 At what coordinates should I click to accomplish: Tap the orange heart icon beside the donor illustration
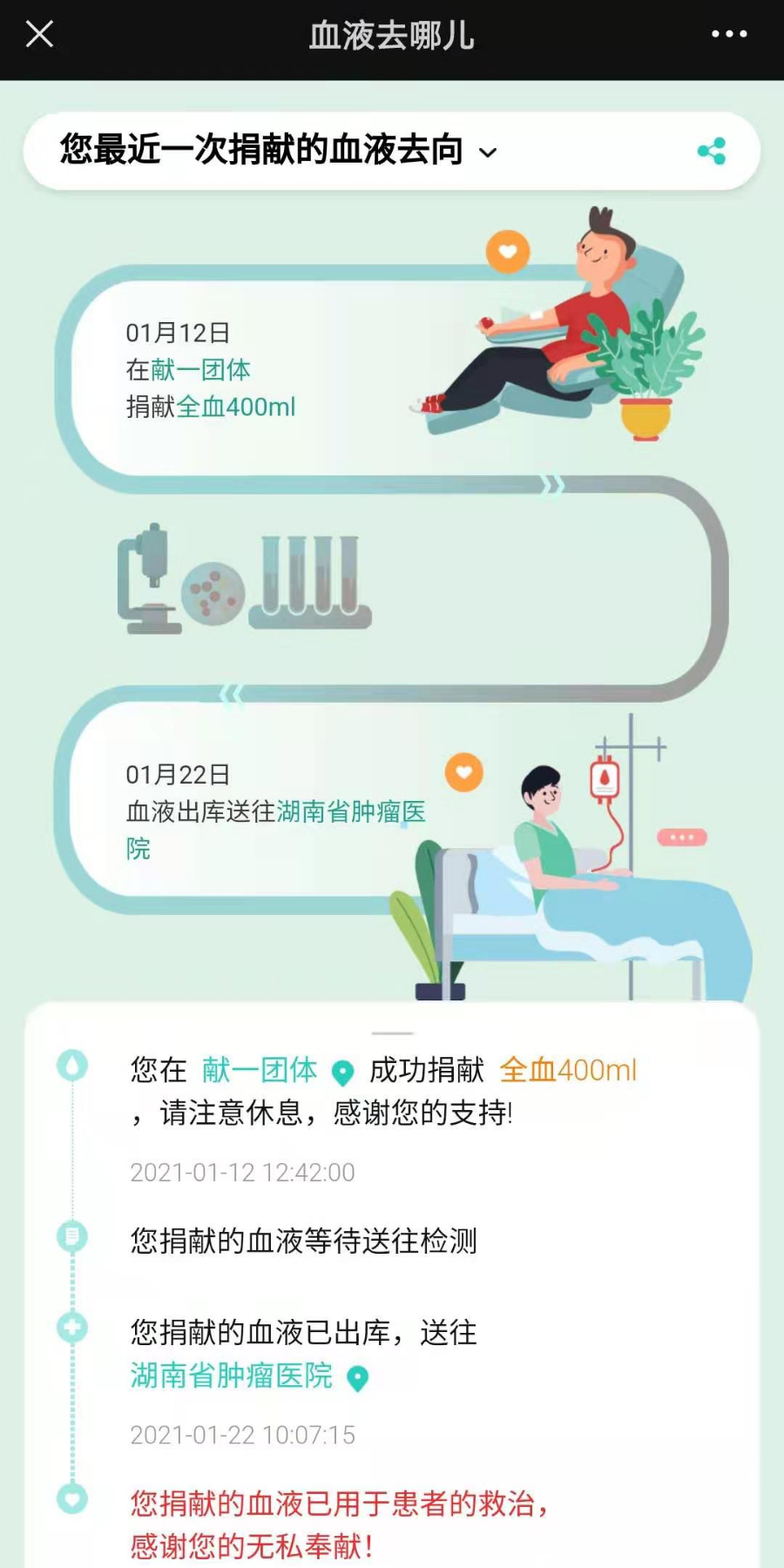(509, 253)
